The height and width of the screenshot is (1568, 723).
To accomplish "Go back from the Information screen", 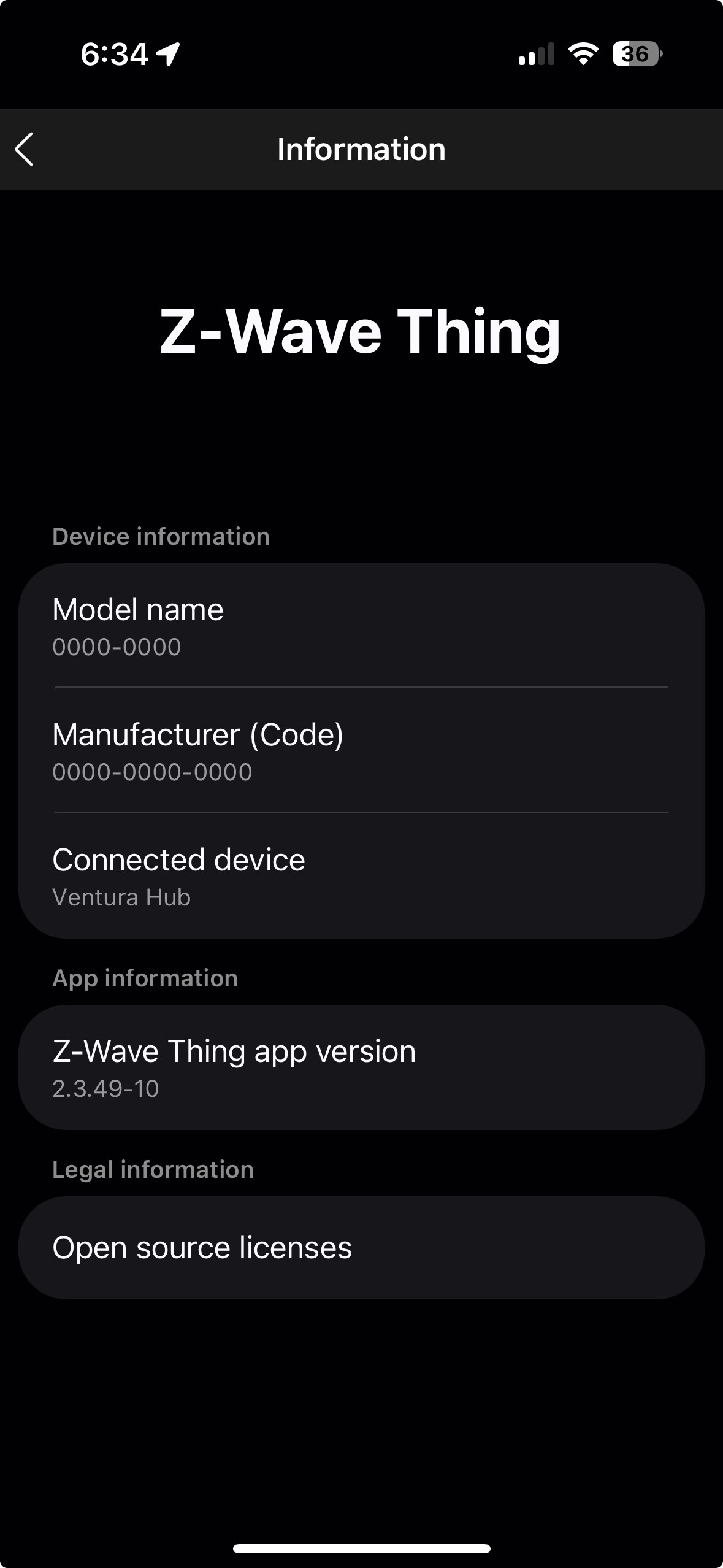I will 25,149.
